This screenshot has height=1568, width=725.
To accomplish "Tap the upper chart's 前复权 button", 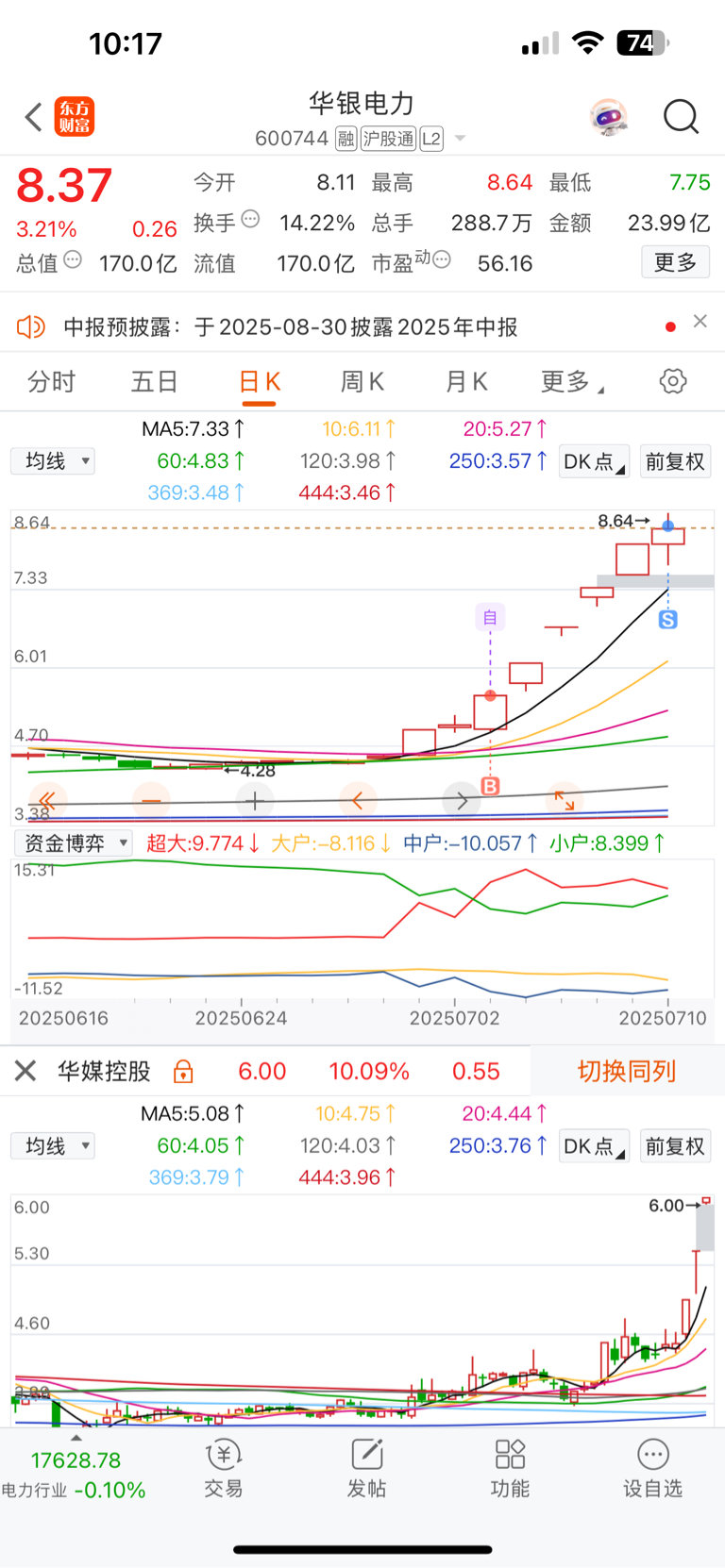I will [x=675, y=461].
